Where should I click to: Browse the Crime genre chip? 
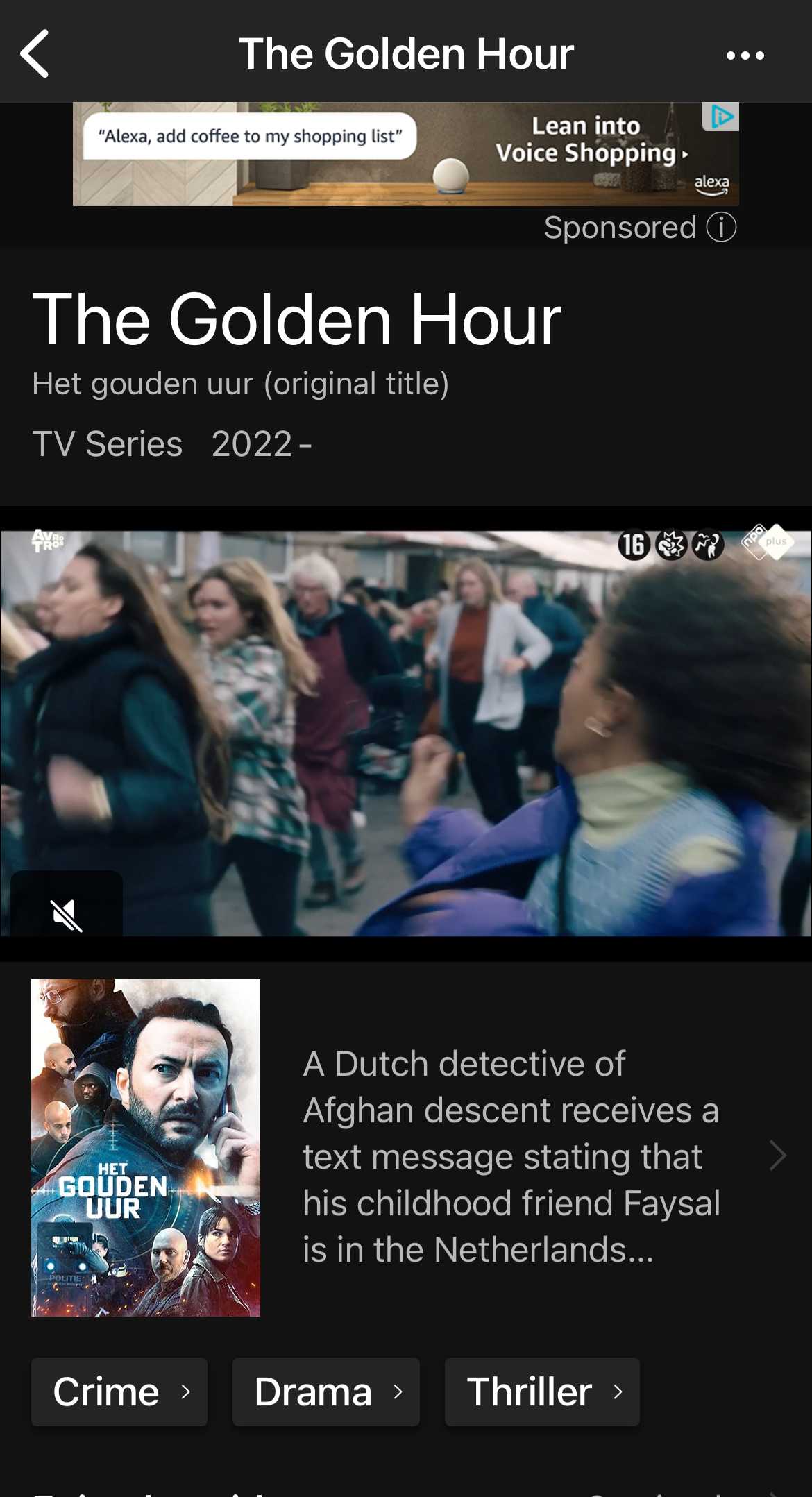coord(119,1392)
